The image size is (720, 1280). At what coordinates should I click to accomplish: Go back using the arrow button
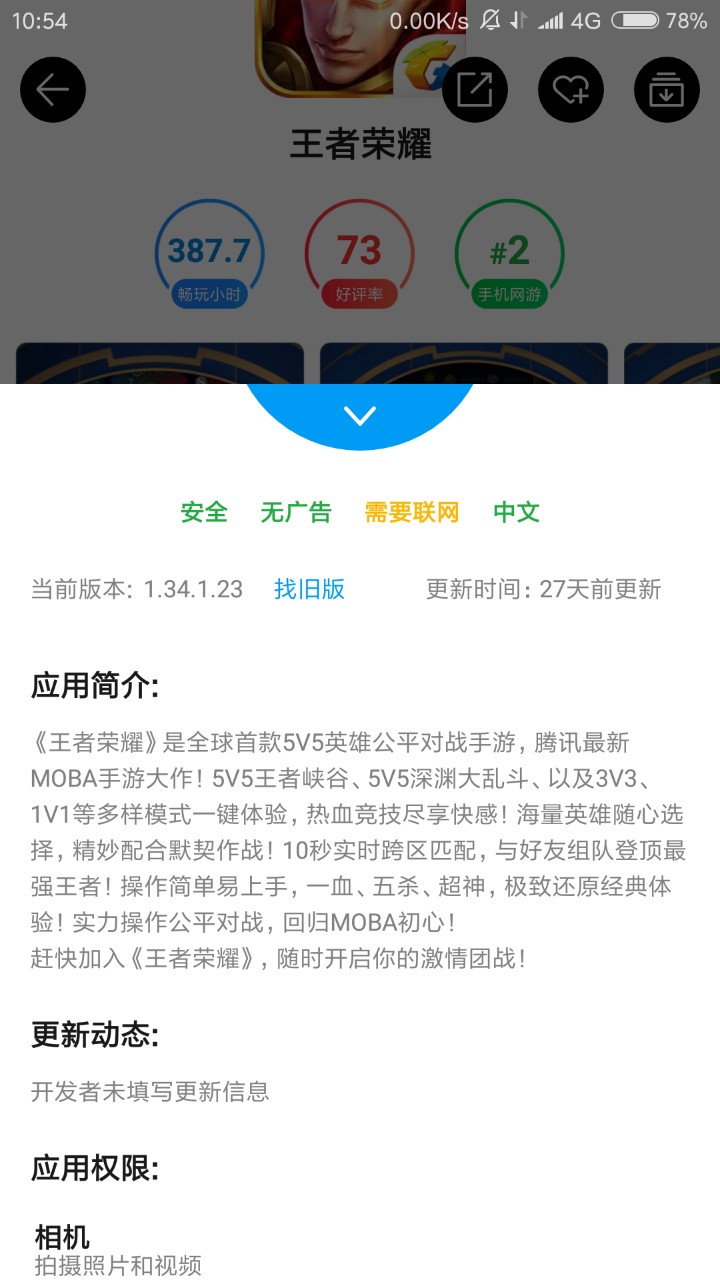coord(53,90)
